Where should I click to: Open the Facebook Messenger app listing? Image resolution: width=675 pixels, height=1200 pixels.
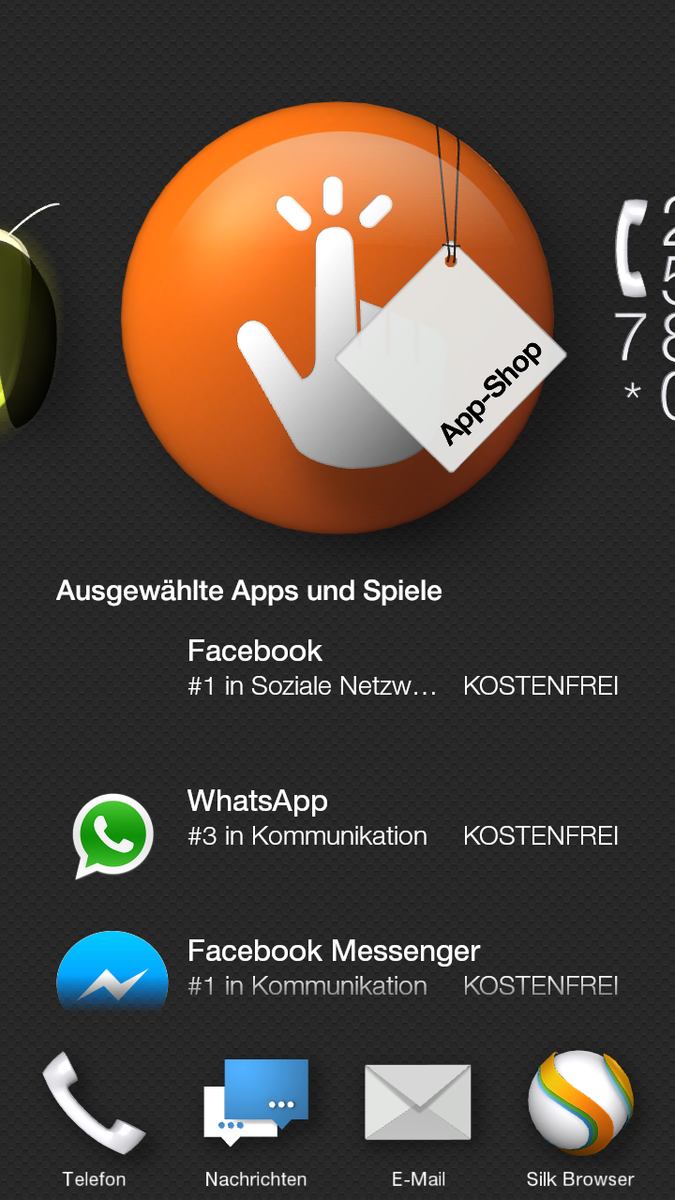pyautogui.click(x=337, y=968)
